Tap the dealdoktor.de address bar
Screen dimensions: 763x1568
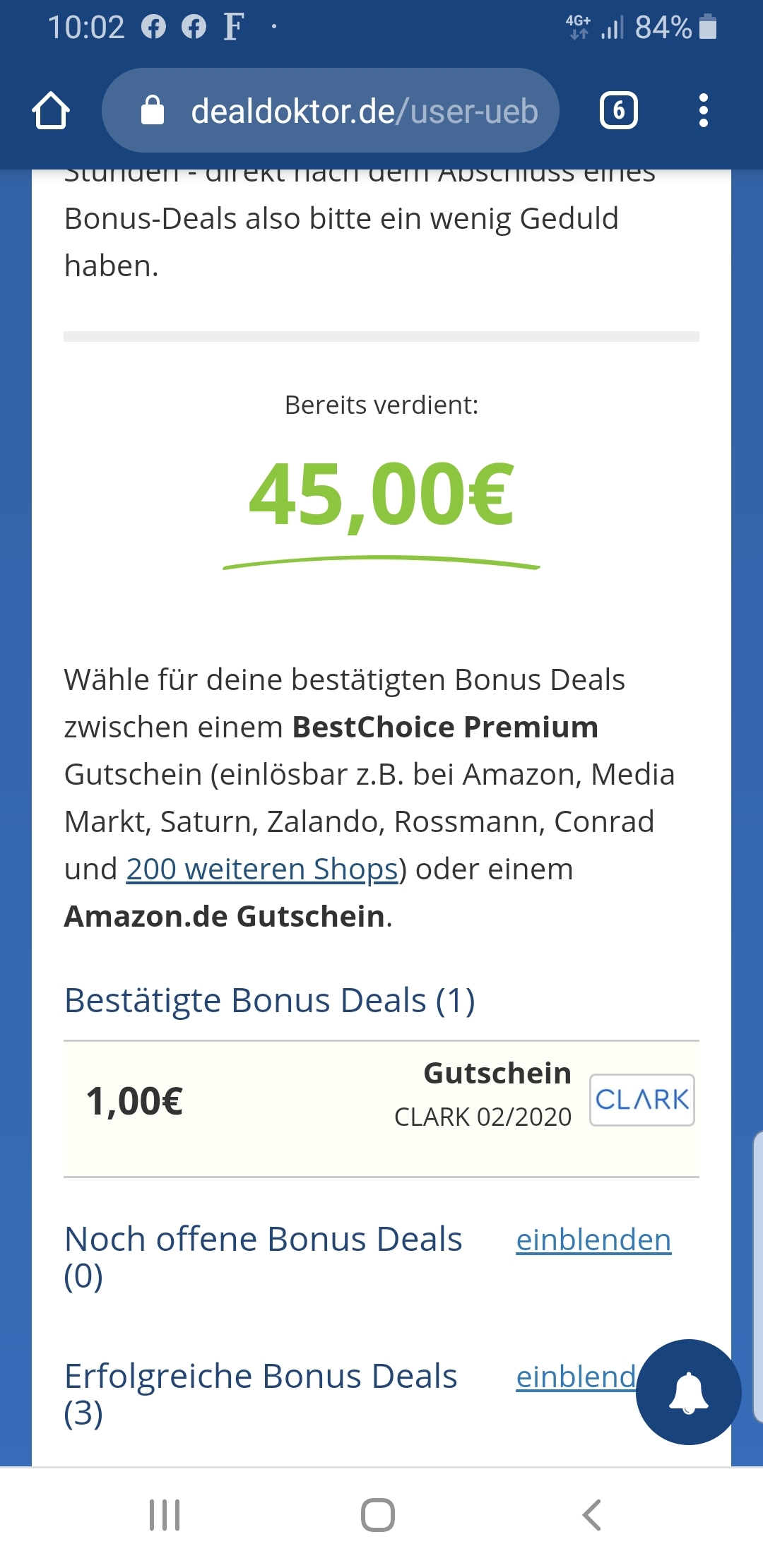click(x=331, y=111)
